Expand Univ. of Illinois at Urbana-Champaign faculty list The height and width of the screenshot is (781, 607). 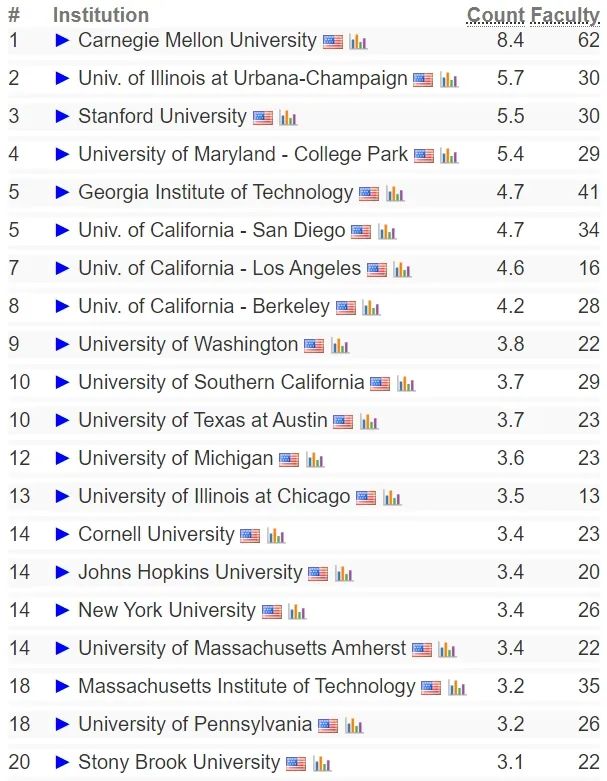62,79
